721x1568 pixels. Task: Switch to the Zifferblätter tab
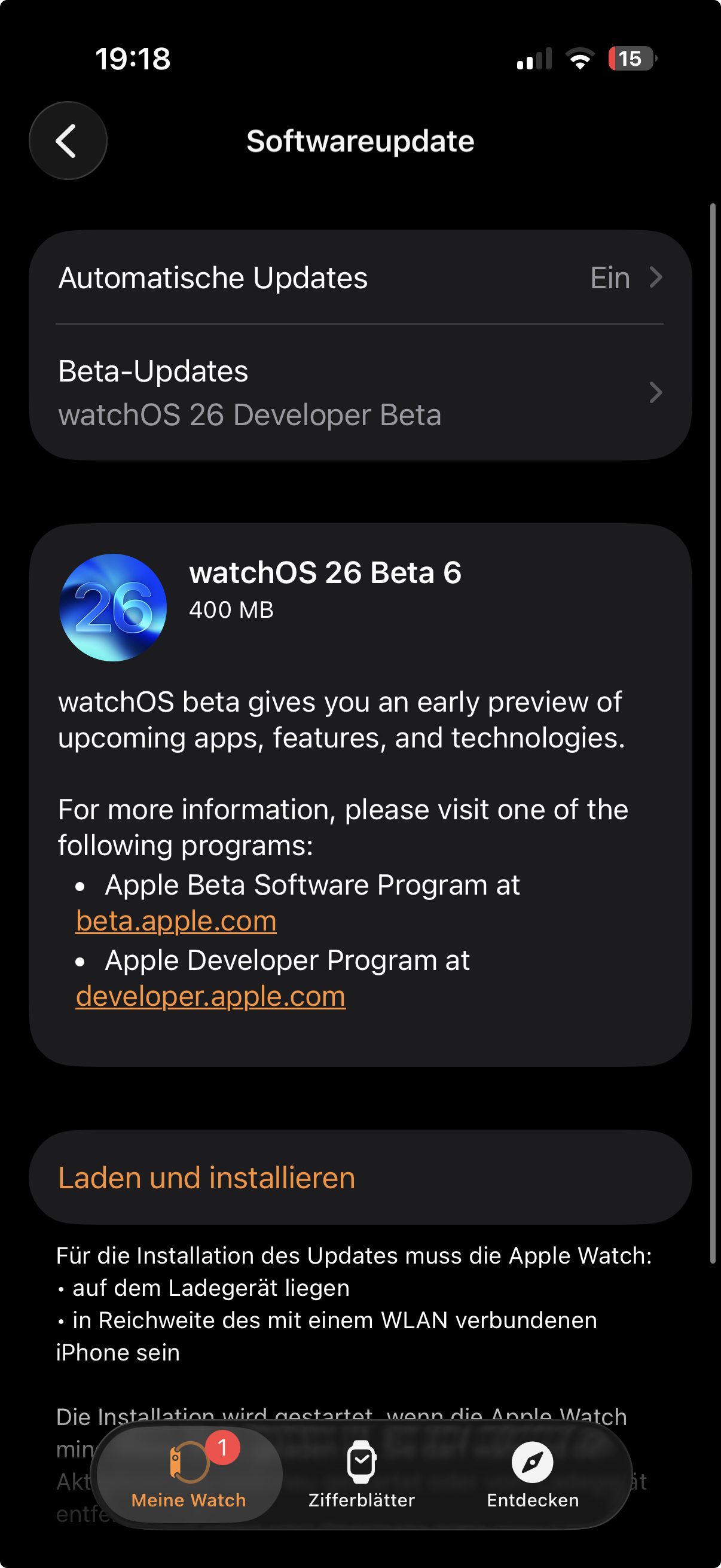362,1475
